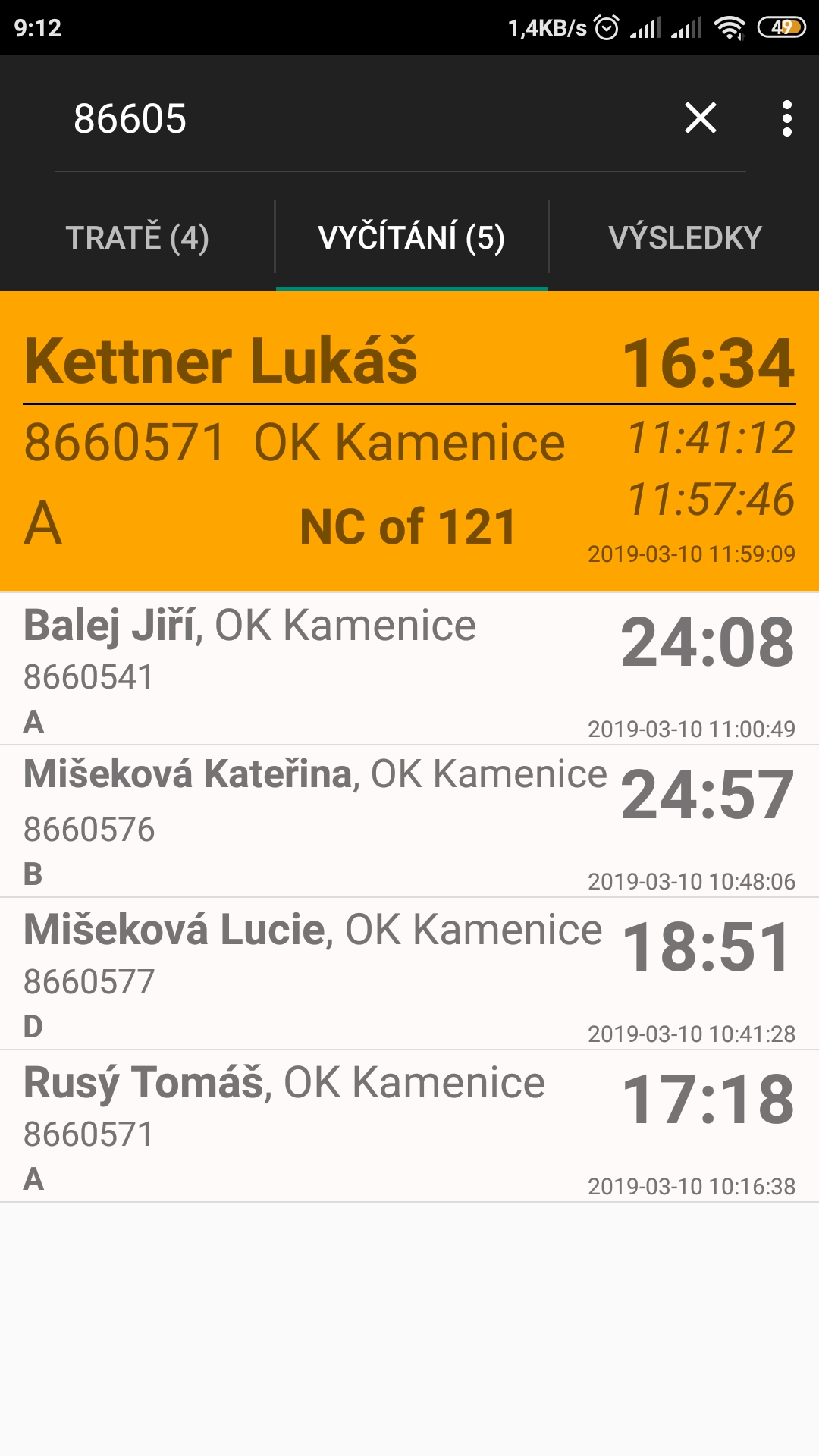Screen dimensions: 819x1456
Task: Open Mišeková Lucie's readout entry
Action: point(409,974)
